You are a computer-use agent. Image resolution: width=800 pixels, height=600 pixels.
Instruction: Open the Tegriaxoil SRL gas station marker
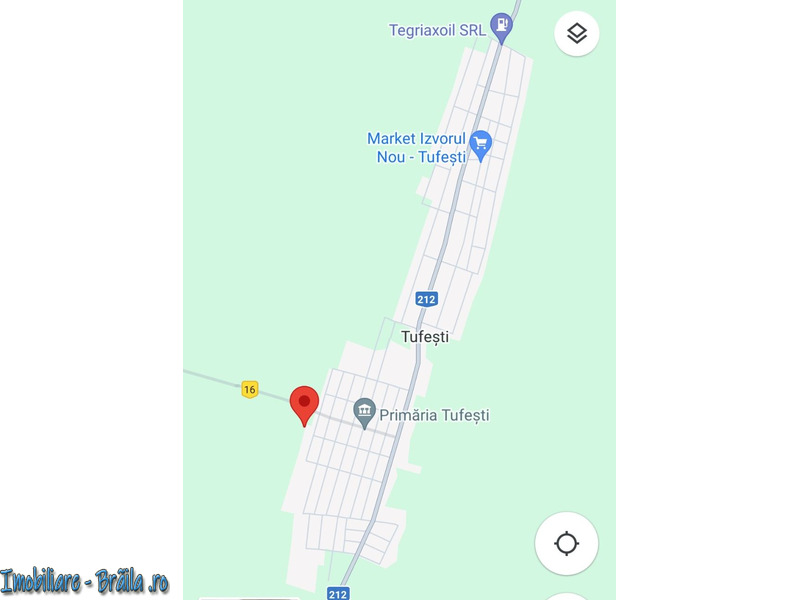tap(501, 31)
